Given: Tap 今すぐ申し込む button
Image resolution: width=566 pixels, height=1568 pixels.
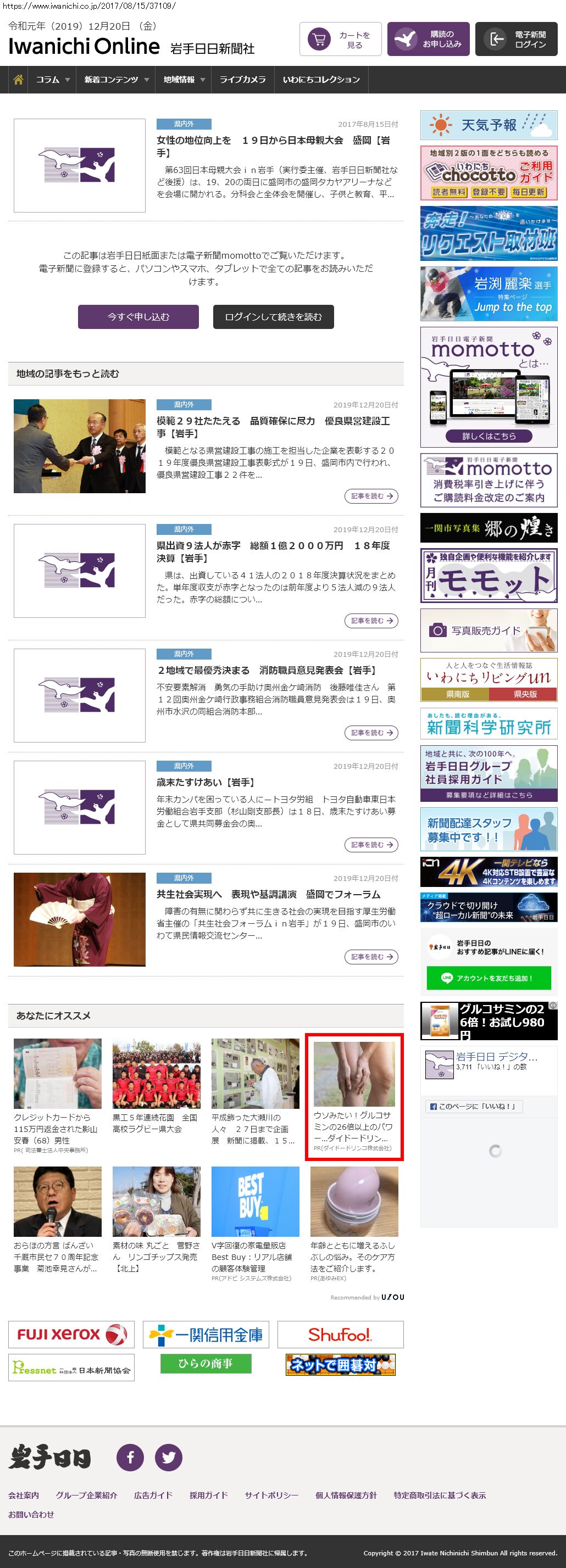Looking at the screenshot, I should (x=138, y=316).
